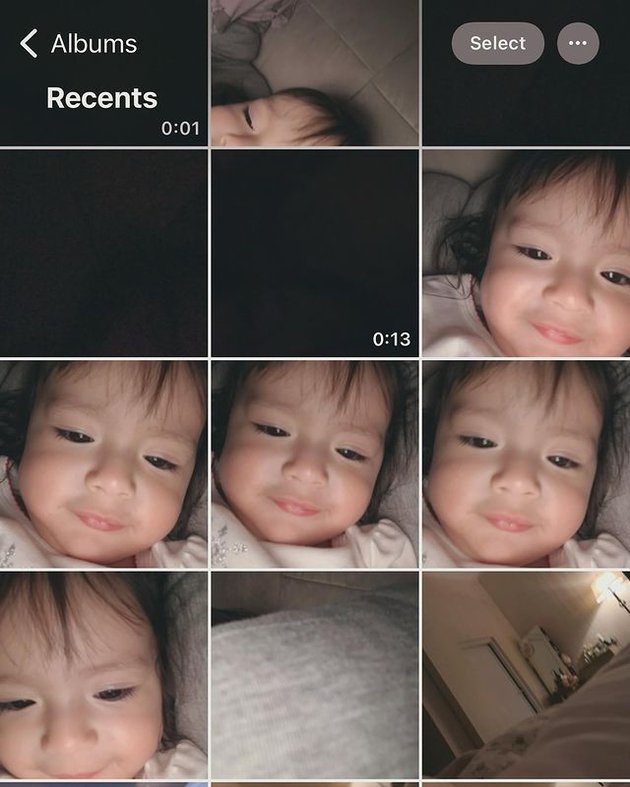Open the sleeping baby photo at top
Screen dimensions: 630x787
[x=315, y=72]
